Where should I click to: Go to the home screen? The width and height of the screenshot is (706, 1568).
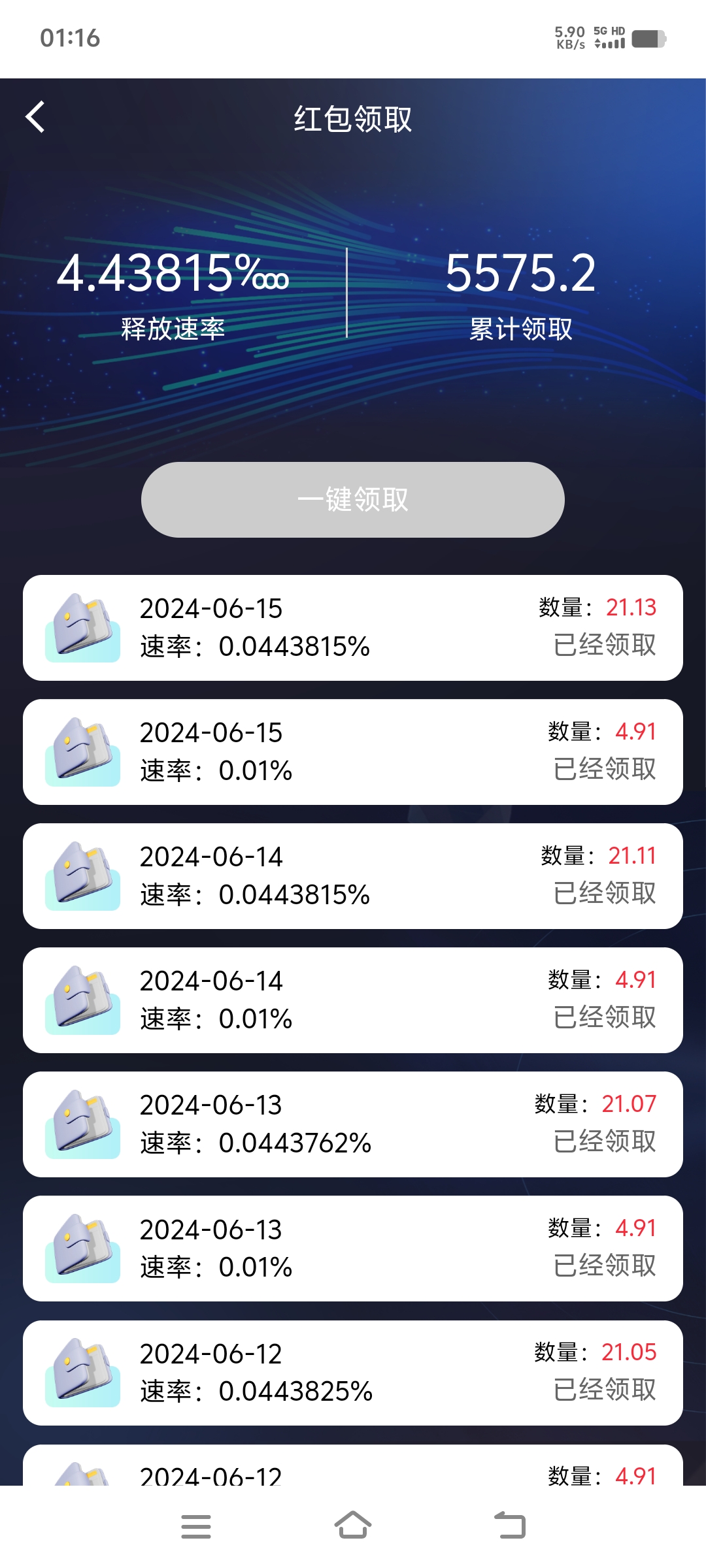tap(353, 1526)
